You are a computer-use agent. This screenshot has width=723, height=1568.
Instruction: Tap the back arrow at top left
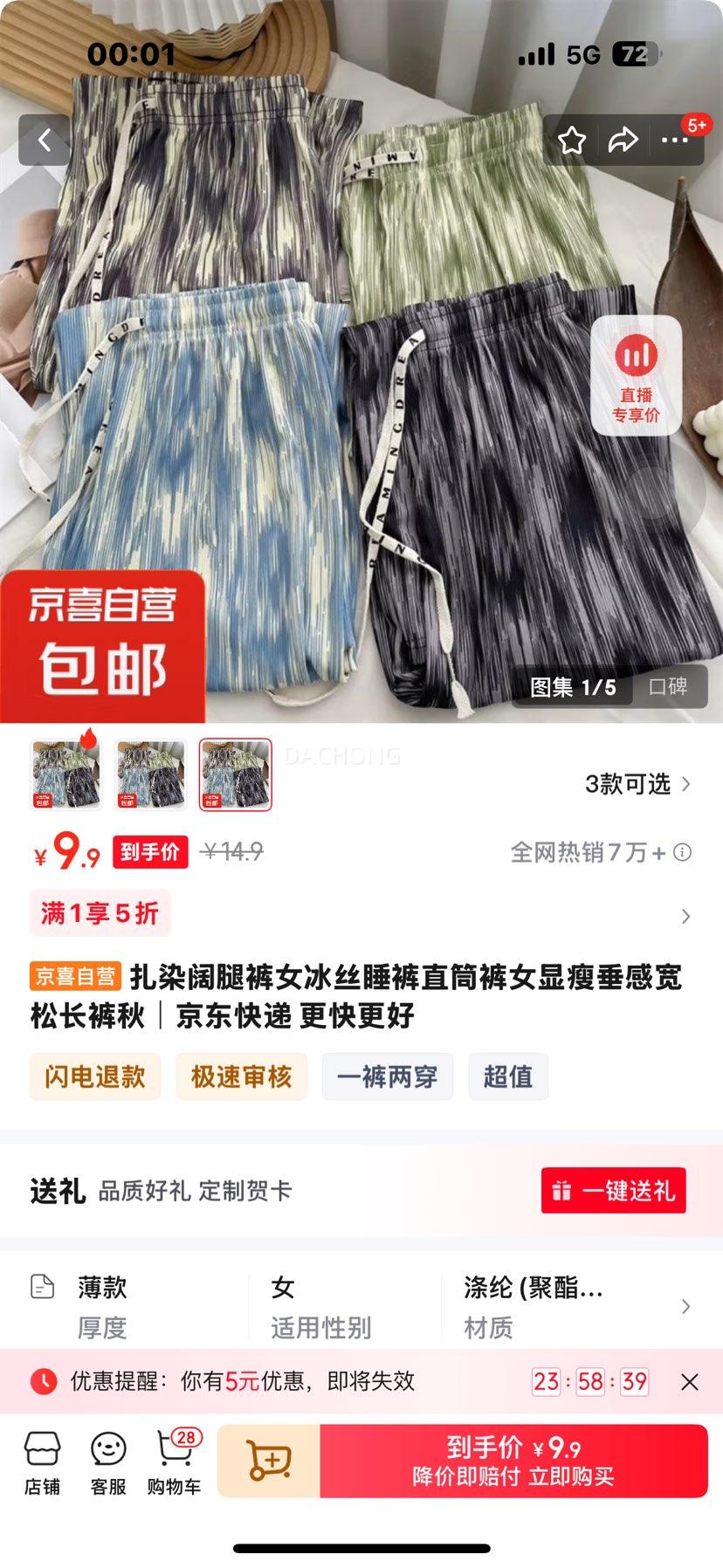pyautogui.click(x=45, y=141)
